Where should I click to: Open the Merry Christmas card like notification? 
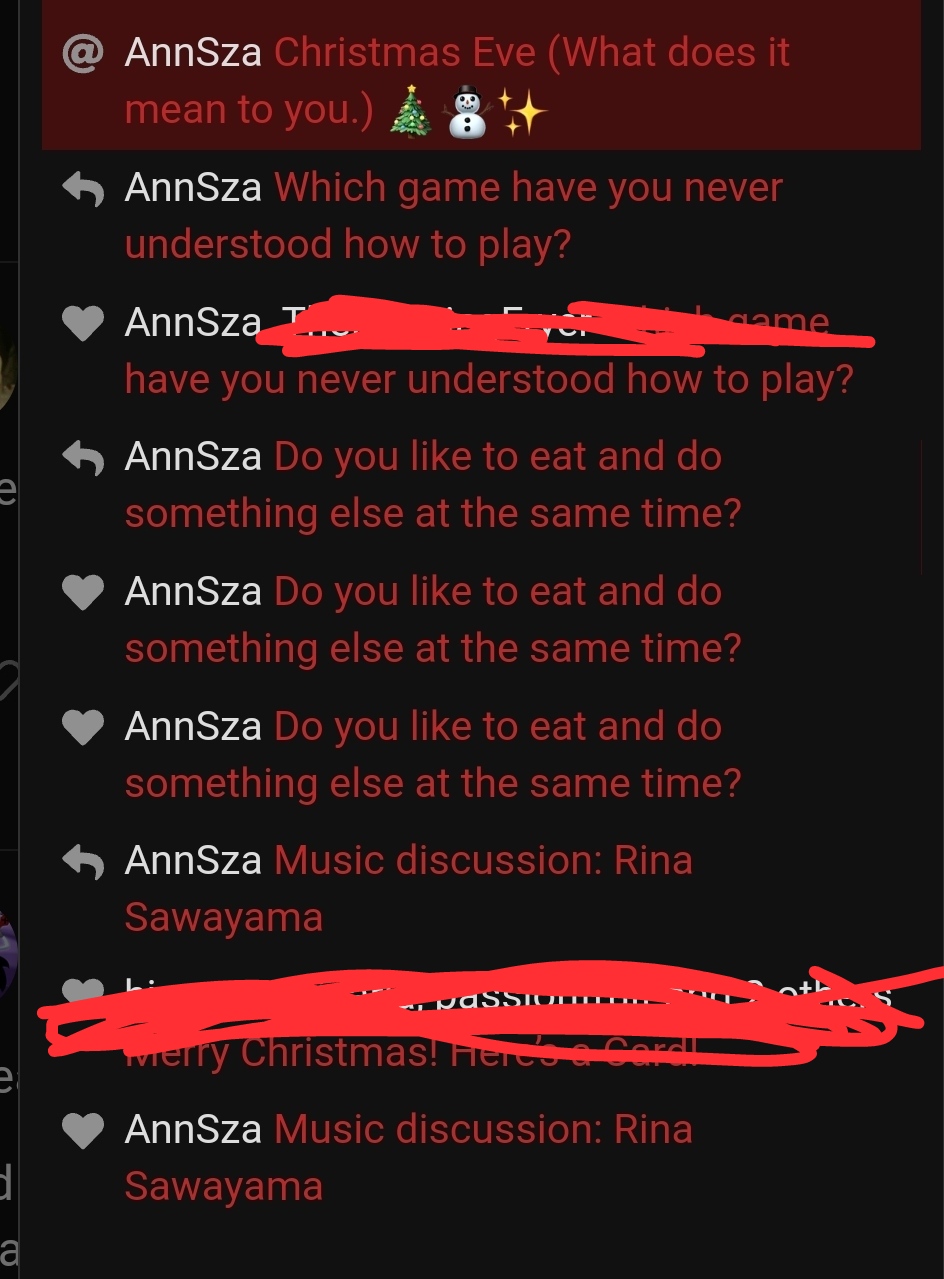point(410,1052)
